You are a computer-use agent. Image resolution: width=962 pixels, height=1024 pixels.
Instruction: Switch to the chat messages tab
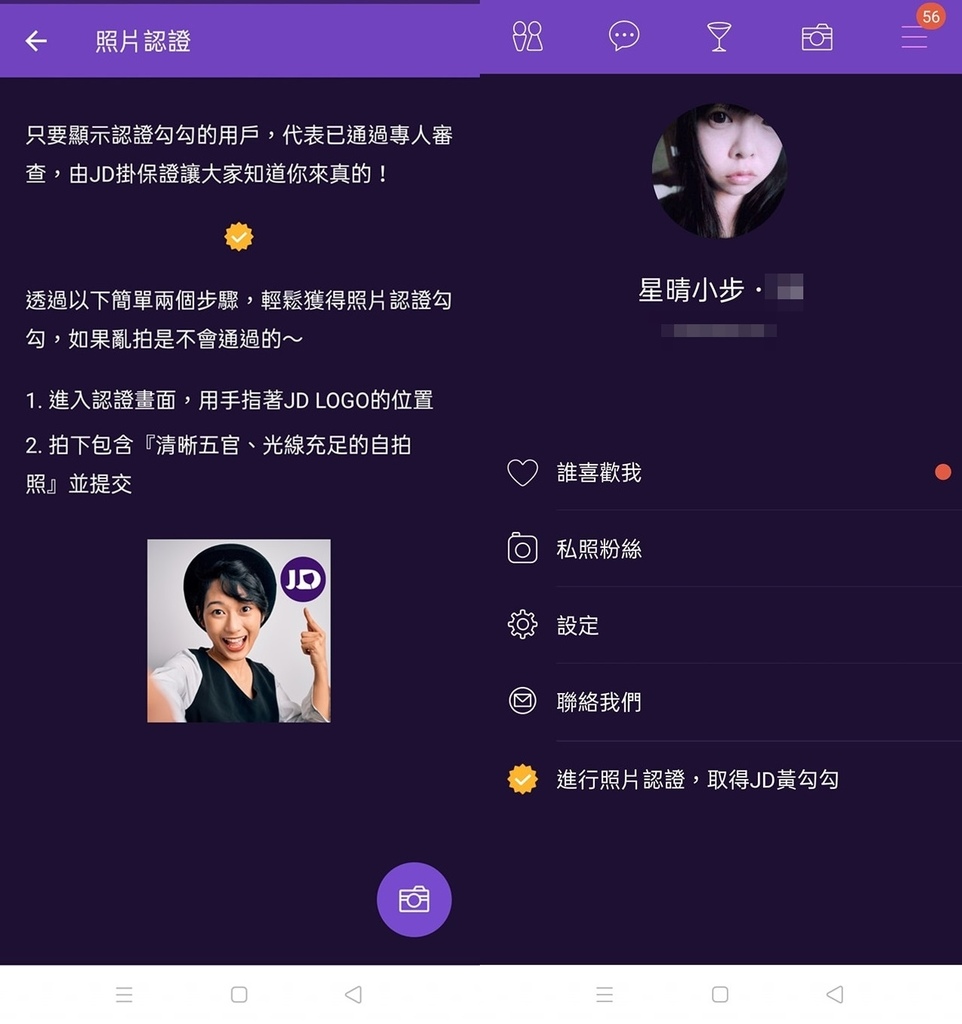(624, 37)
